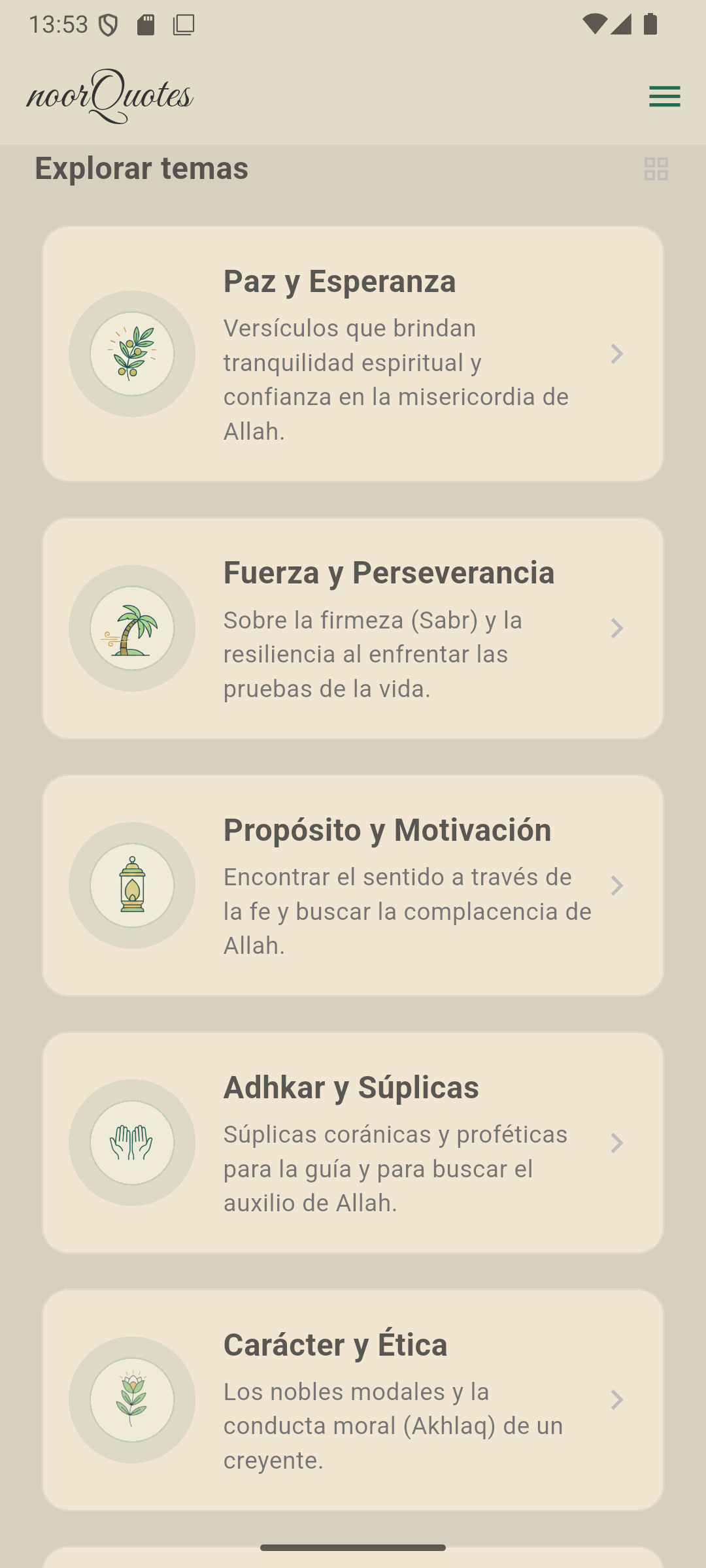This screenshot has width=706, height=1568.
Task: Select the palm tree icon on Fuerza y Perseverancia
Action: point(132,629)
